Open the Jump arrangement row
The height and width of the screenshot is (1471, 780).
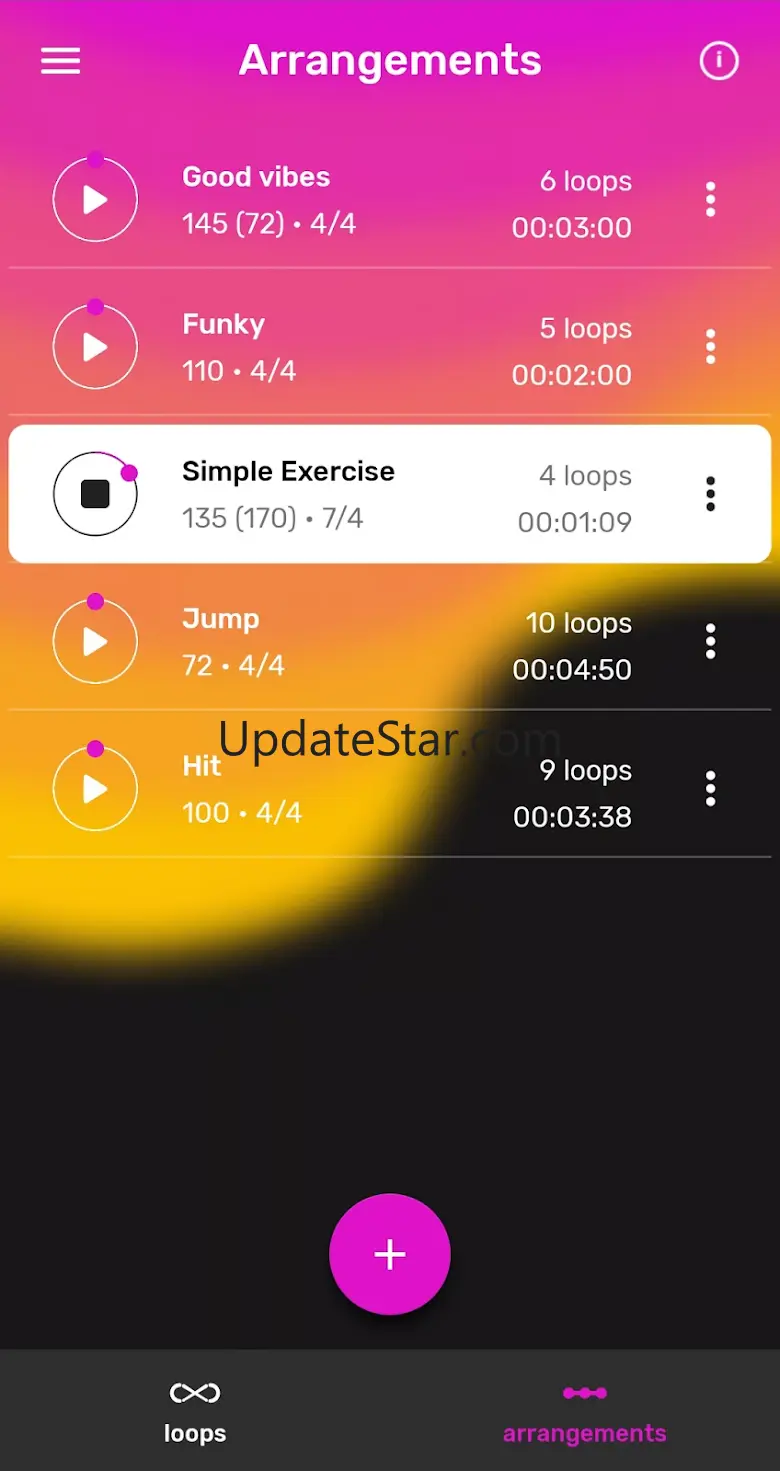(390, 641)
